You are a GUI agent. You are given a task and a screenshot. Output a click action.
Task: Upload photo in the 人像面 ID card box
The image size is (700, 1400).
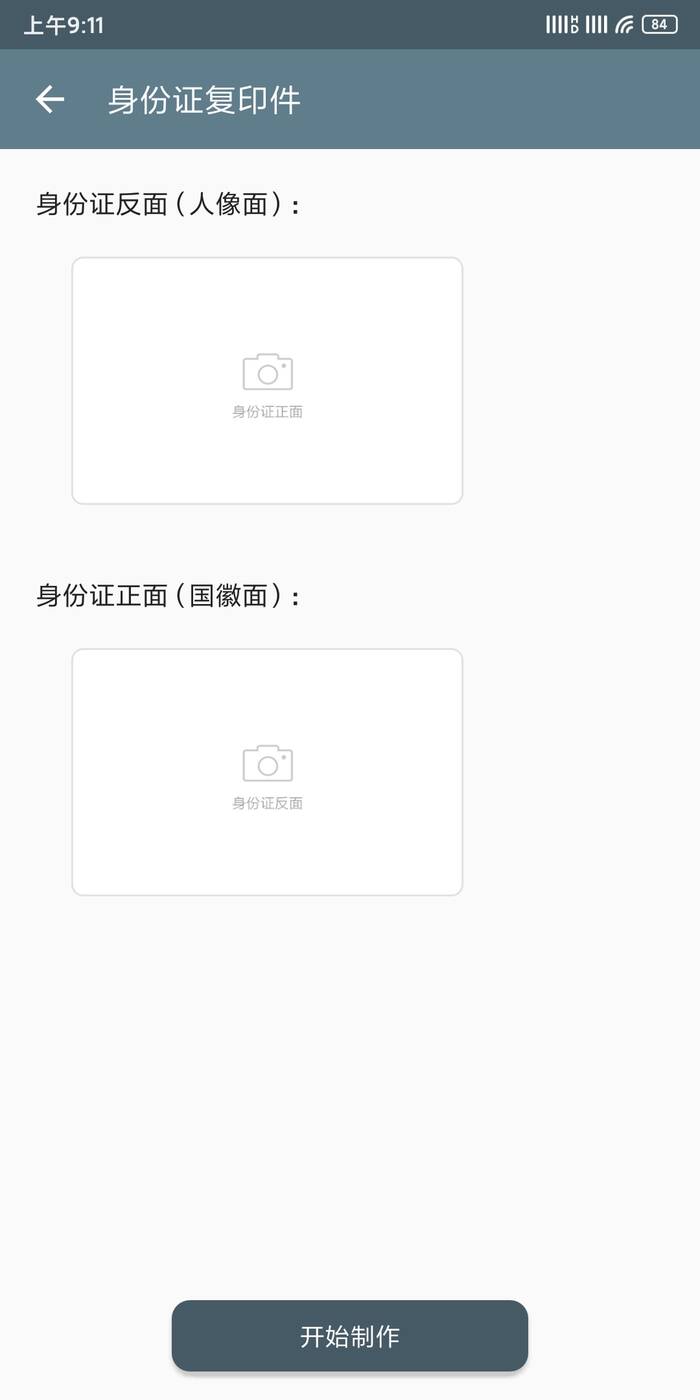point(267,381)
